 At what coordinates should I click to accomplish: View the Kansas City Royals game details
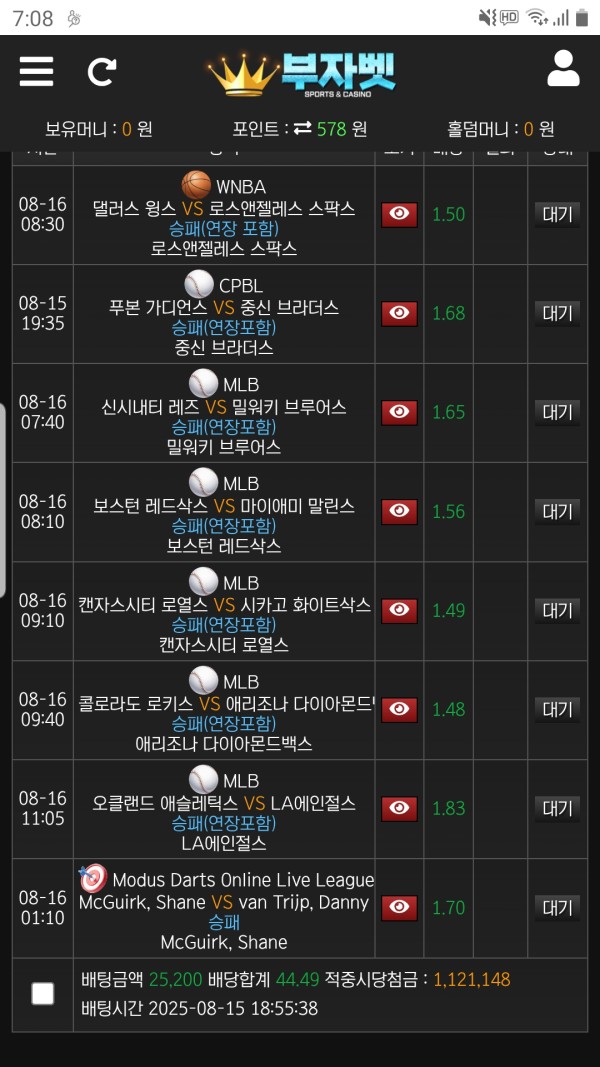pyautogui.click(x=399, y=610)
